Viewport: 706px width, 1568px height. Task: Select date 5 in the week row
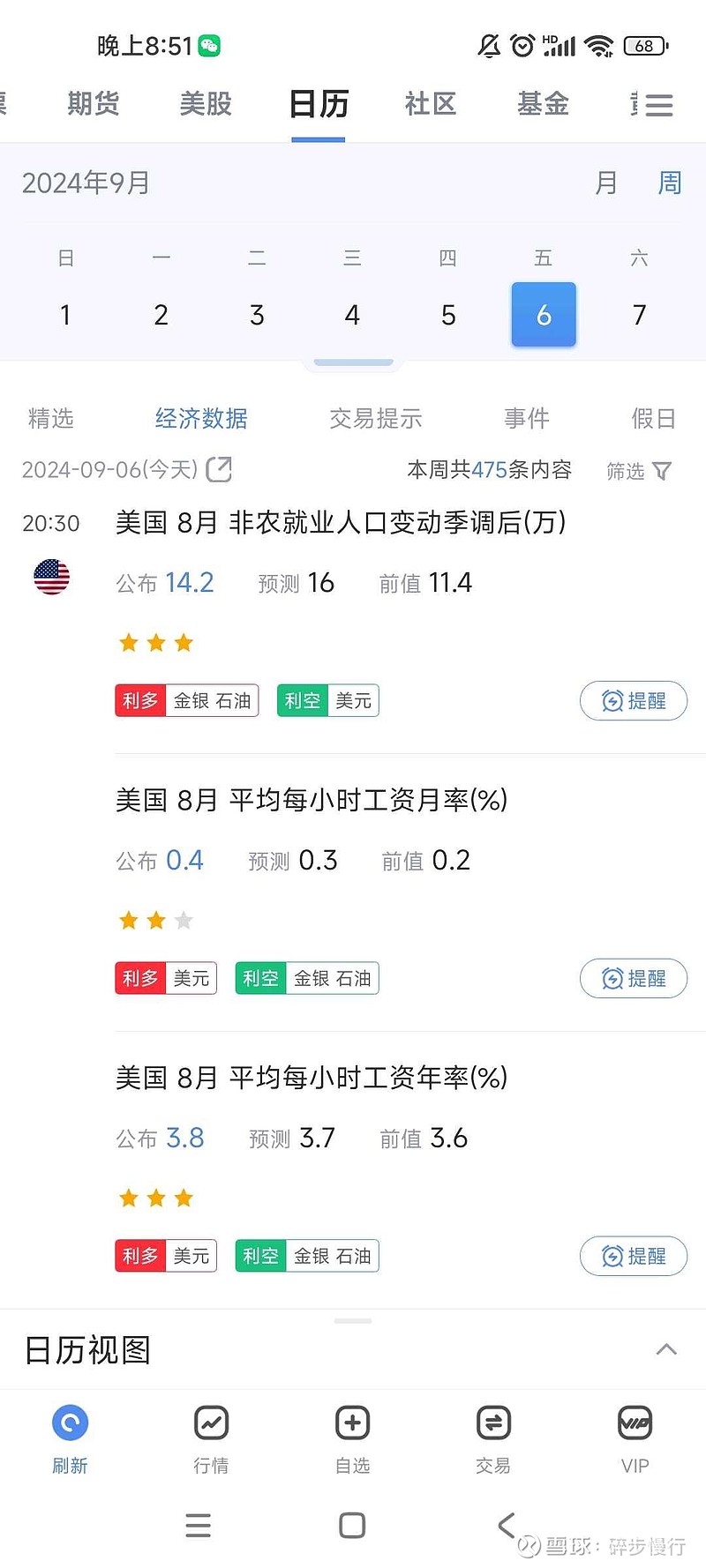point(448,315)
